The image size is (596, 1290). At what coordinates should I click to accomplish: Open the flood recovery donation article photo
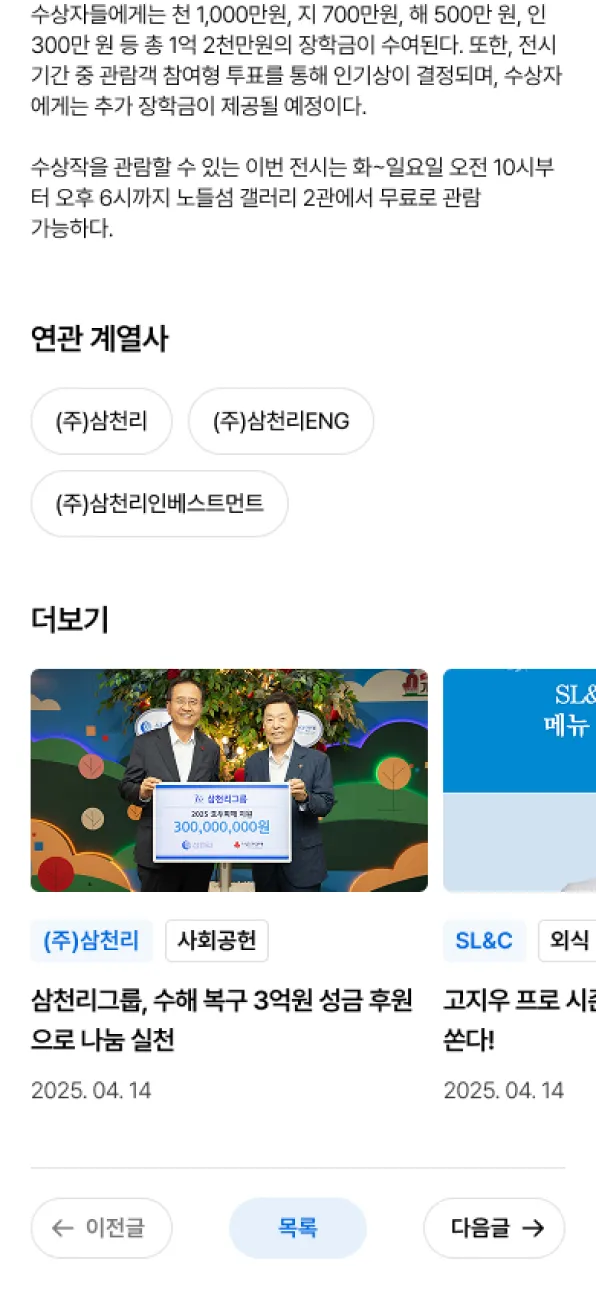pyautogui.click(x=229, y=780)
